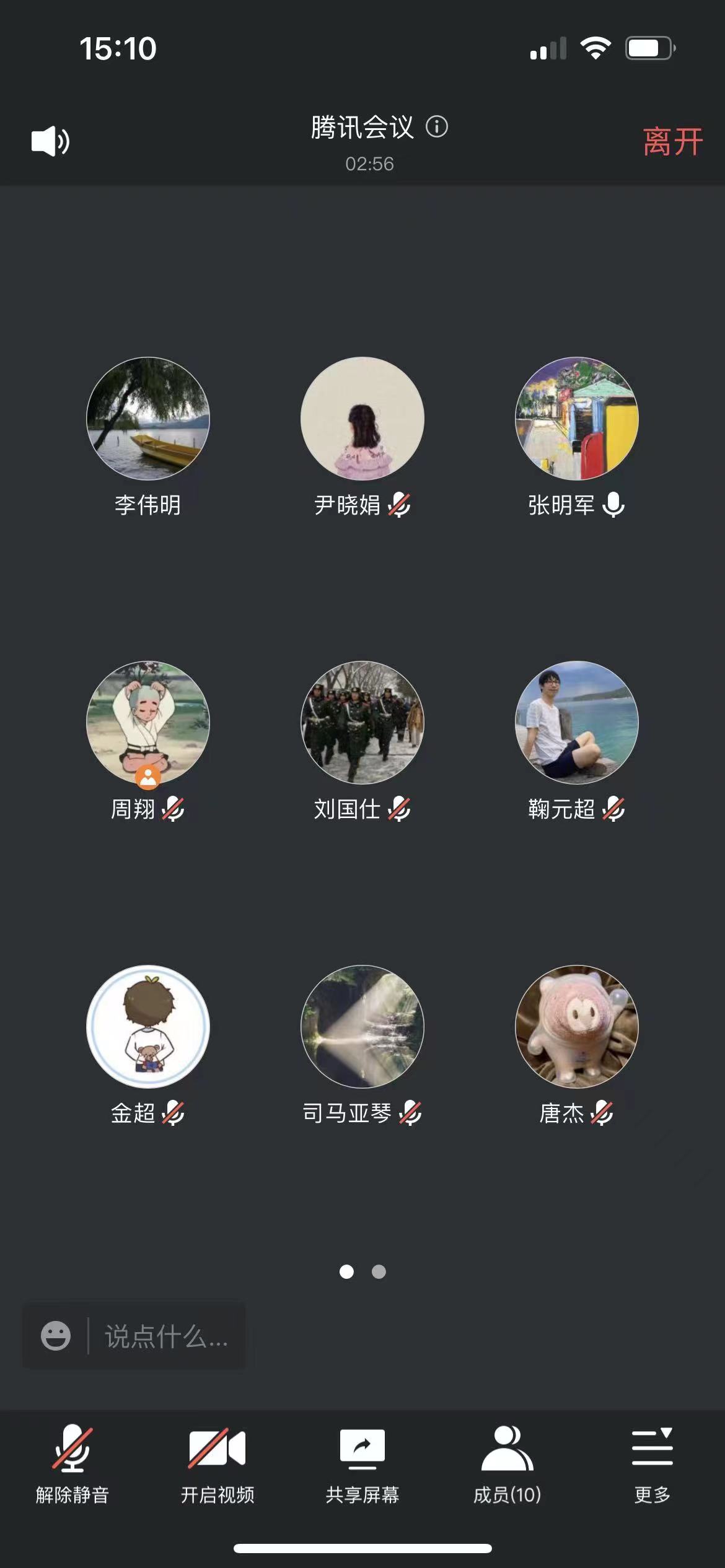Open the meeting info icon
This screenshot has width=725, height=1568.
pos(437,127)
